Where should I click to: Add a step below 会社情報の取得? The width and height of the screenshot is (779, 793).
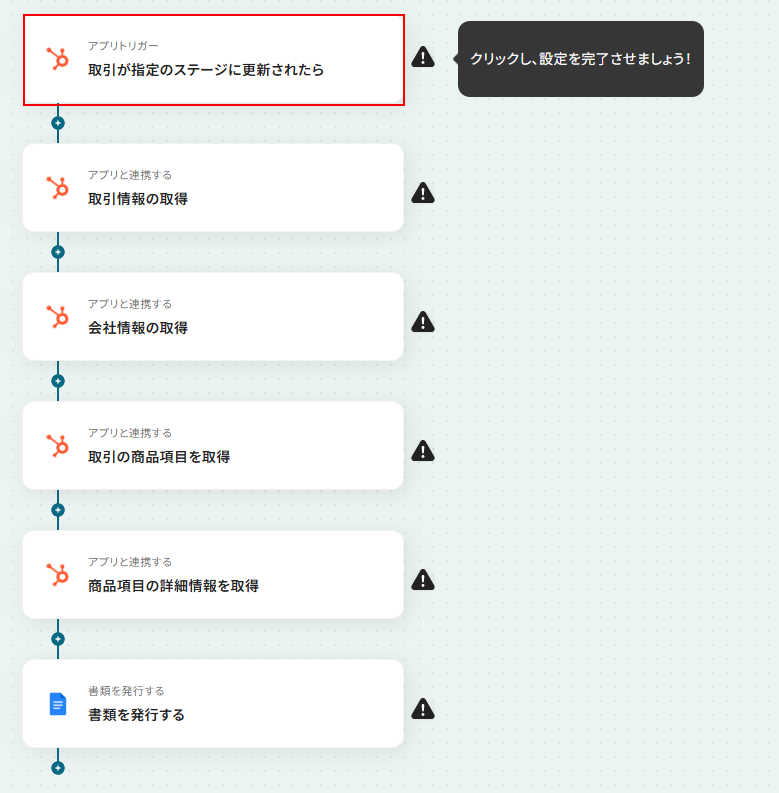click(58, 381)
